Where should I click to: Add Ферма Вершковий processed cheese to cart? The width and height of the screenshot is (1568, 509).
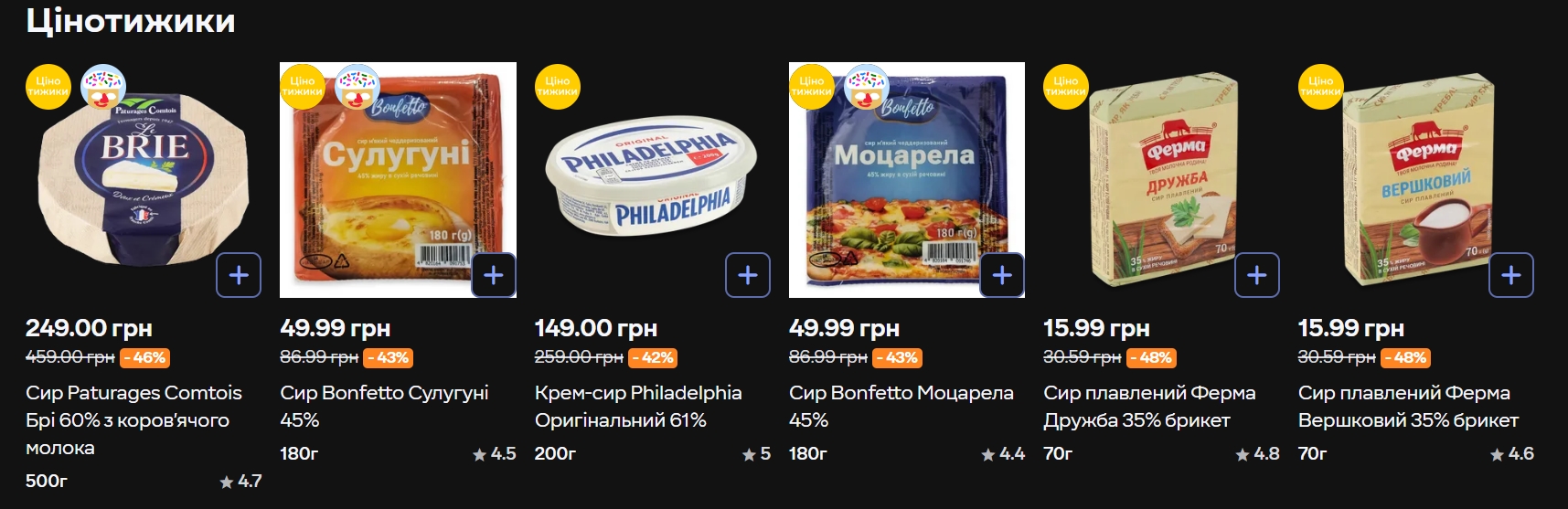click(1511, 275)
